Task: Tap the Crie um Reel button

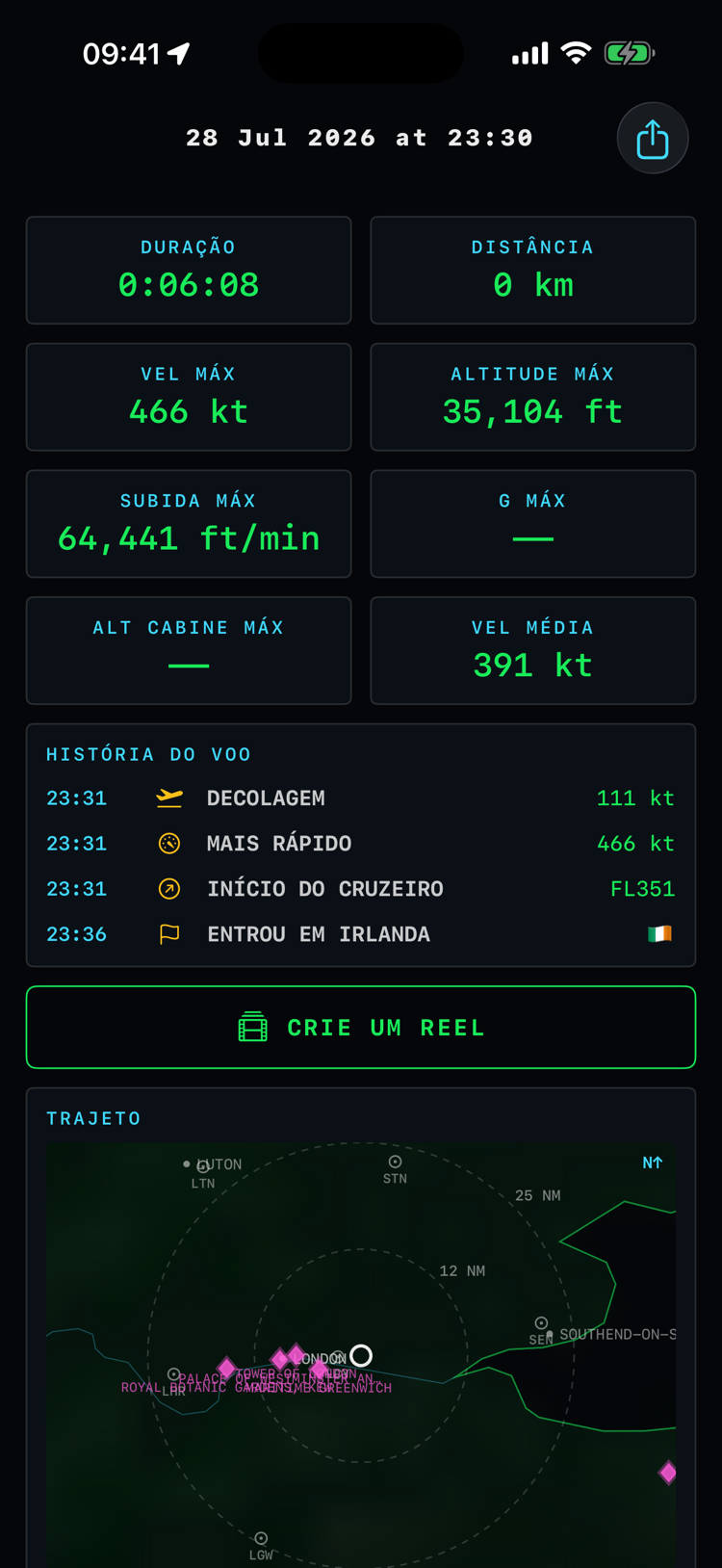Action: tap(361, 1027)
